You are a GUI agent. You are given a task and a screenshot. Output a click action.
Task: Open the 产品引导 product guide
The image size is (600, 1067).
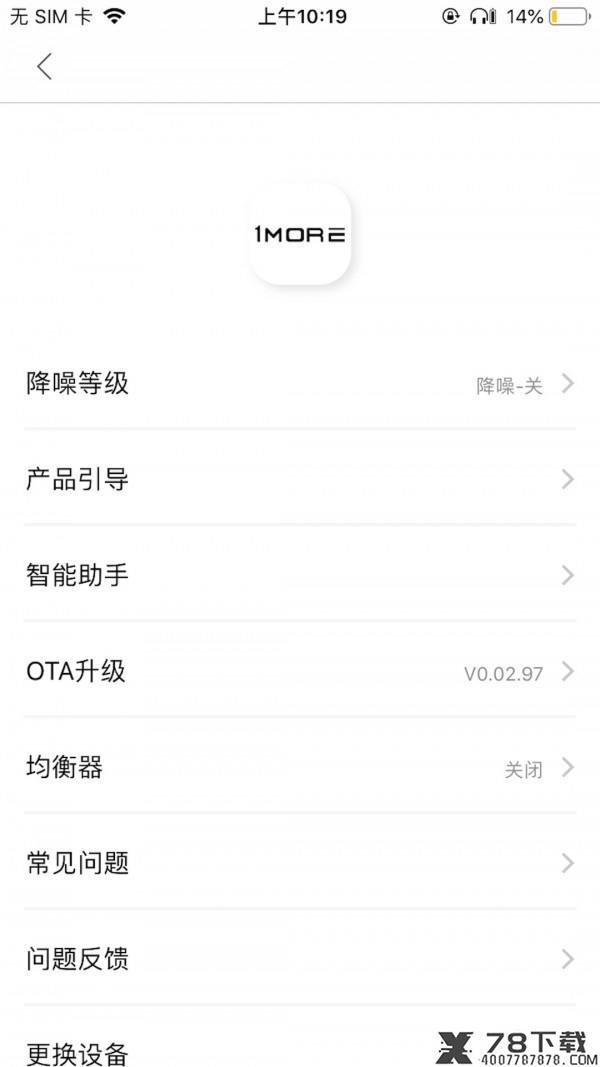[300, 480]
